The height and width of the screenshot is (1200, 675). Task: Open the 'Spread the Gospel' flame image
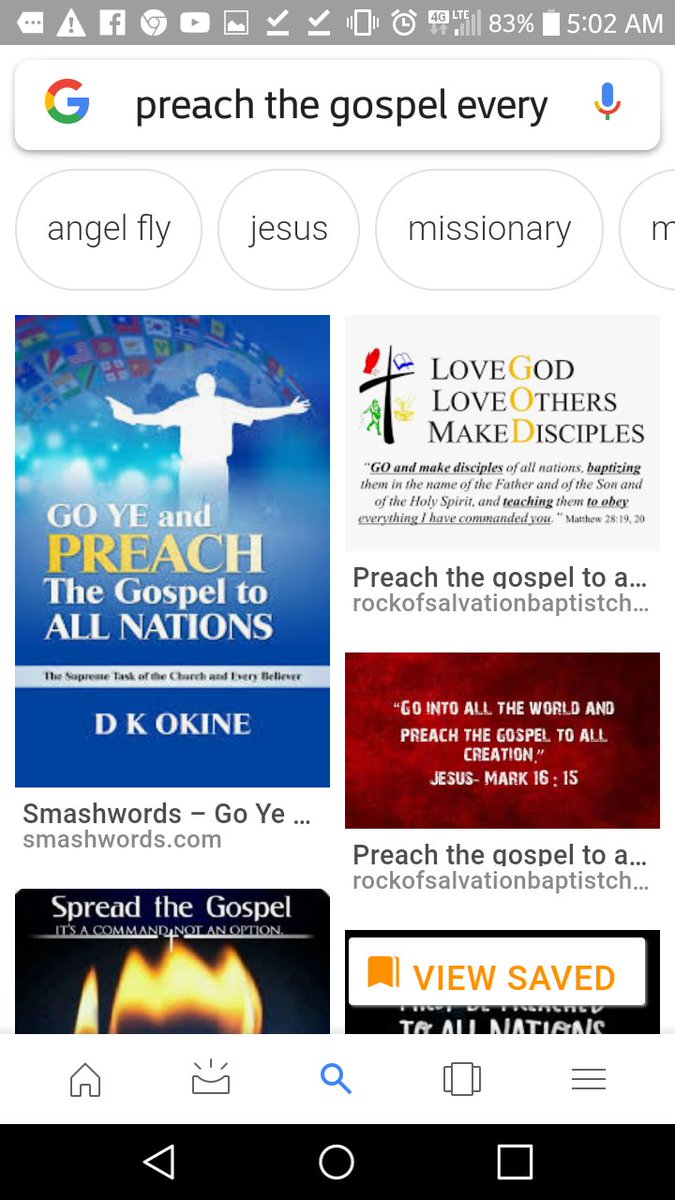(x=172, y=960)
